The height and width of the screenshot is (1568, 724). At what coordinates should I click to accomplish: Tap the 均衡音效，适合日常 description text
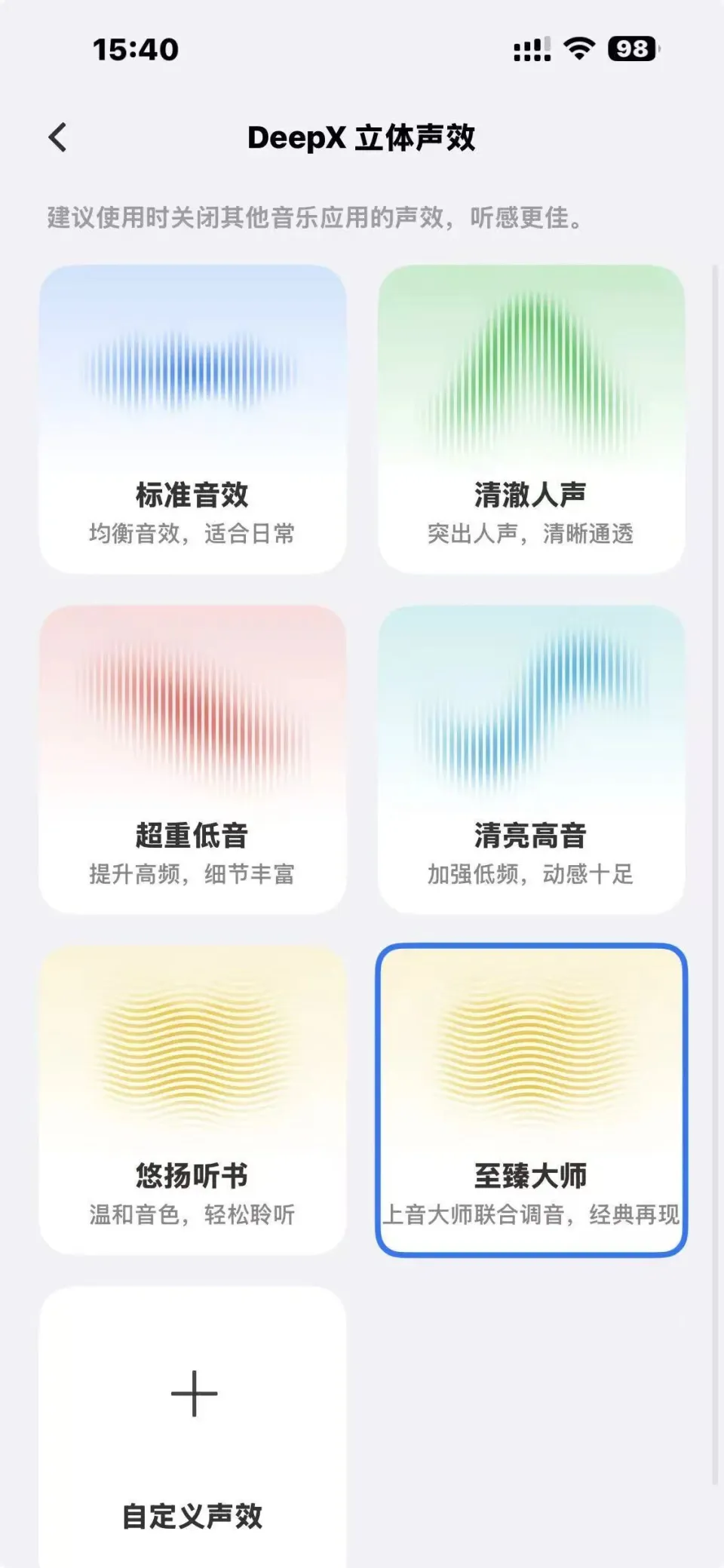(194, 535)
